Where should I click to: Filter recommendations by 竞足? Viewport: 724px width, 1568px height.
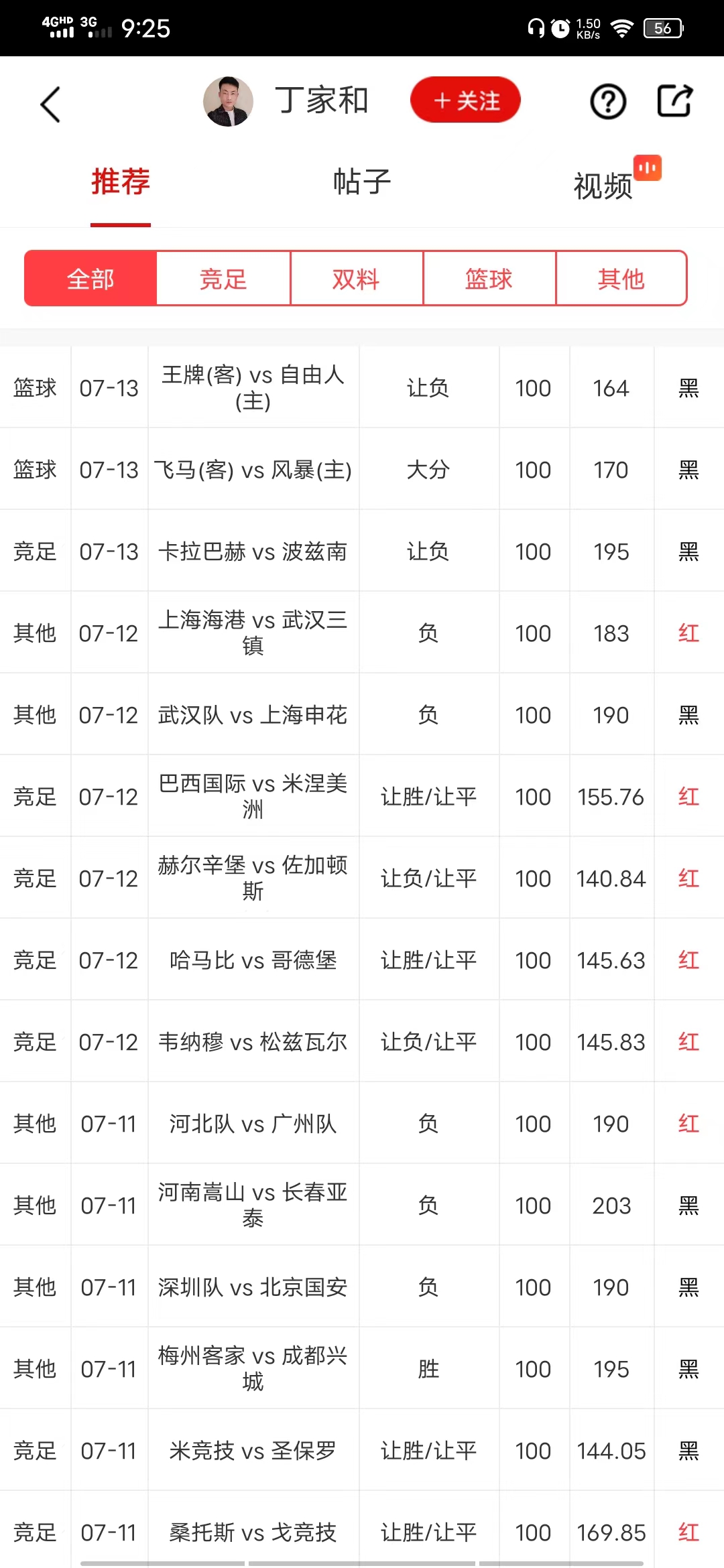[x=223, y=279]
